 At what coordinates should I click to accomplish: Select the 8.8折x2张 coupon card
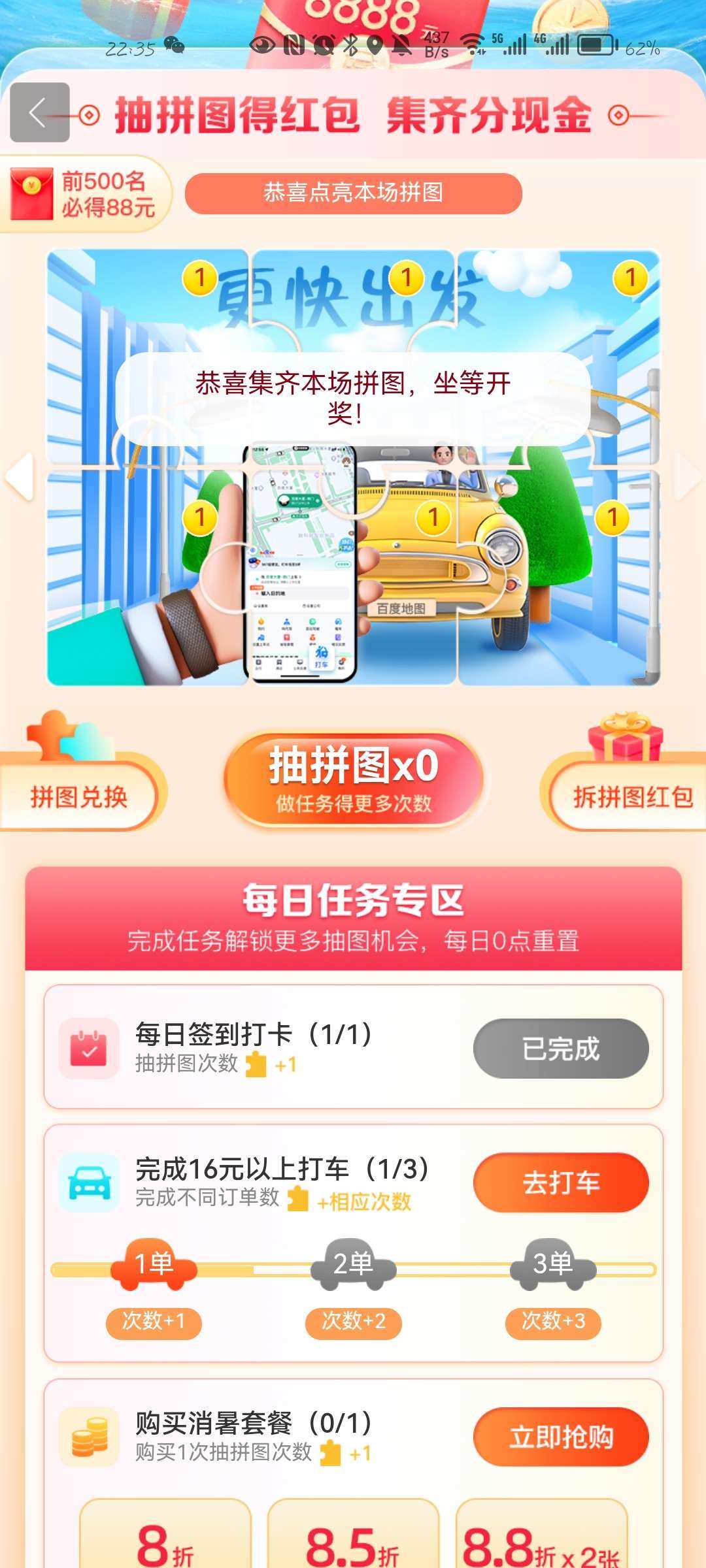point(541,1535)
